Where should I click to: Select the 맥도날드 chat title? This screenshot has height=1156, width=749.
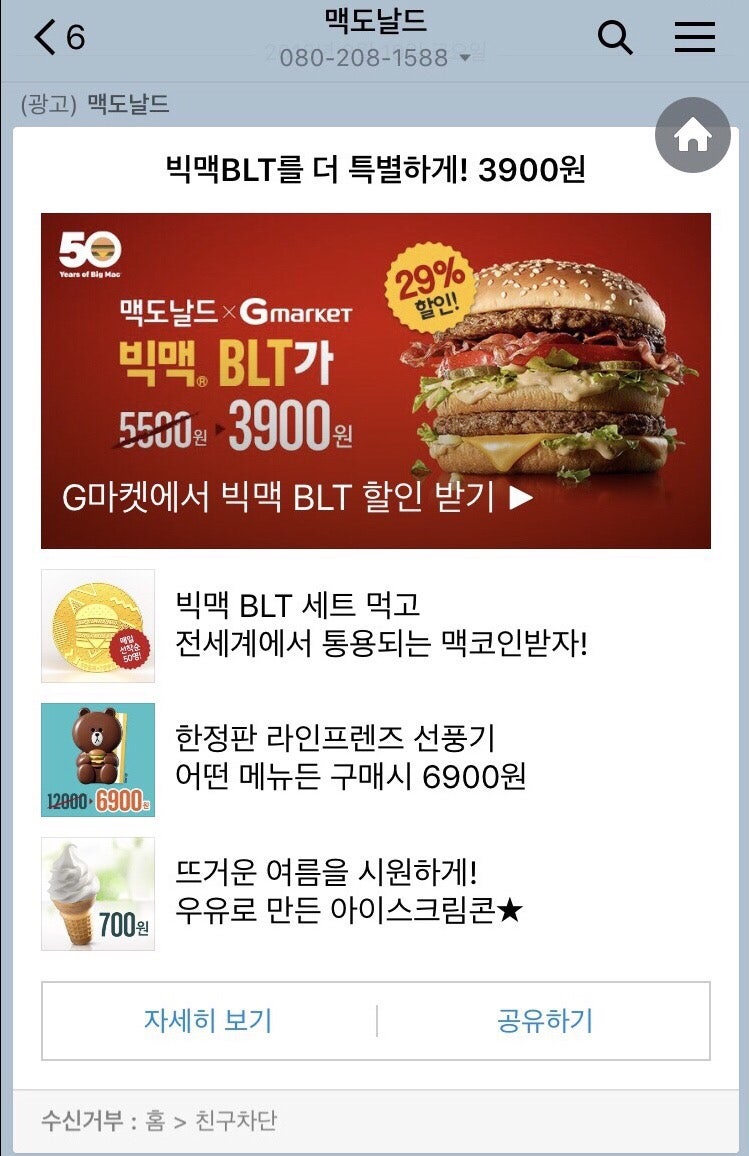pos(374,22)
